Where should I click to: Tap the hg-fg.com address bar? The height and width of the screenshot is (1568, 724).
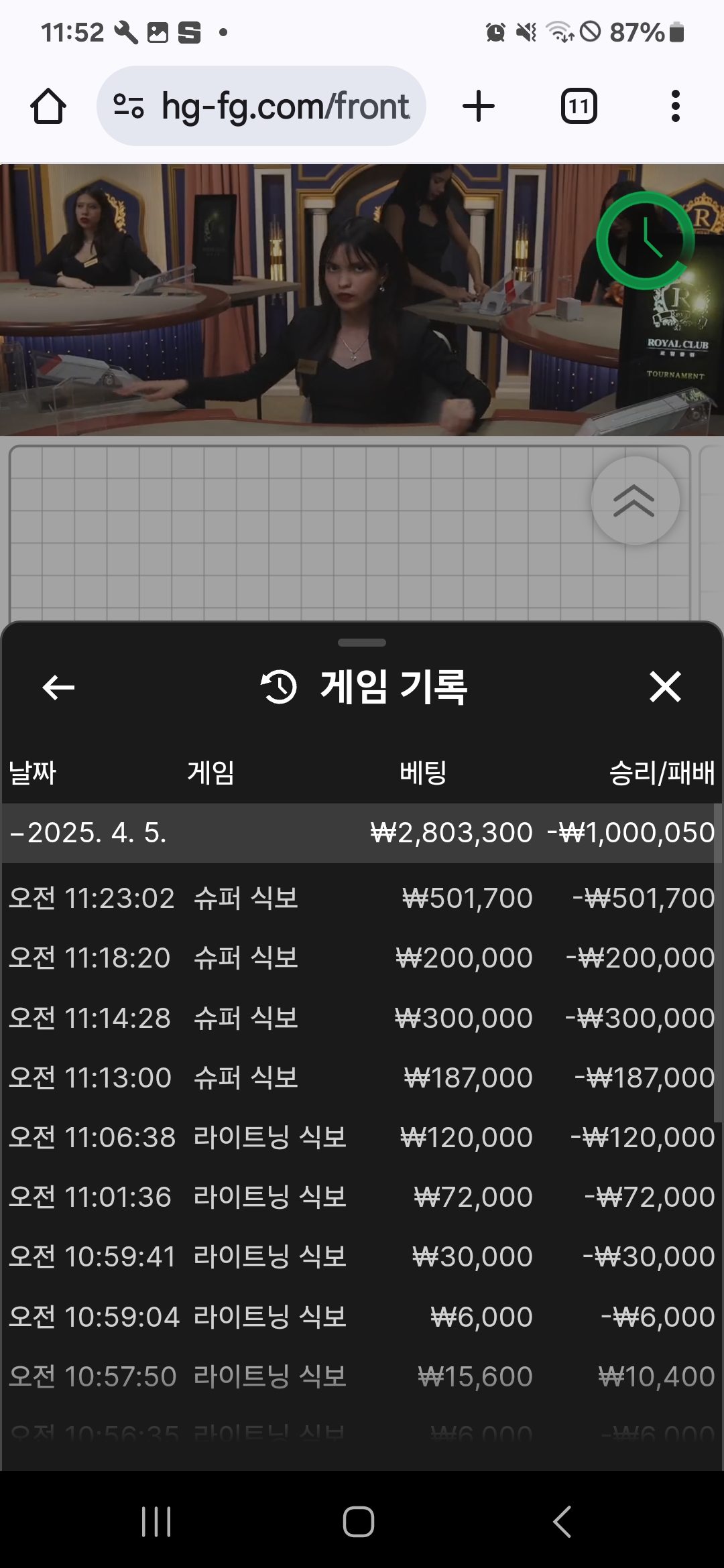261,106
